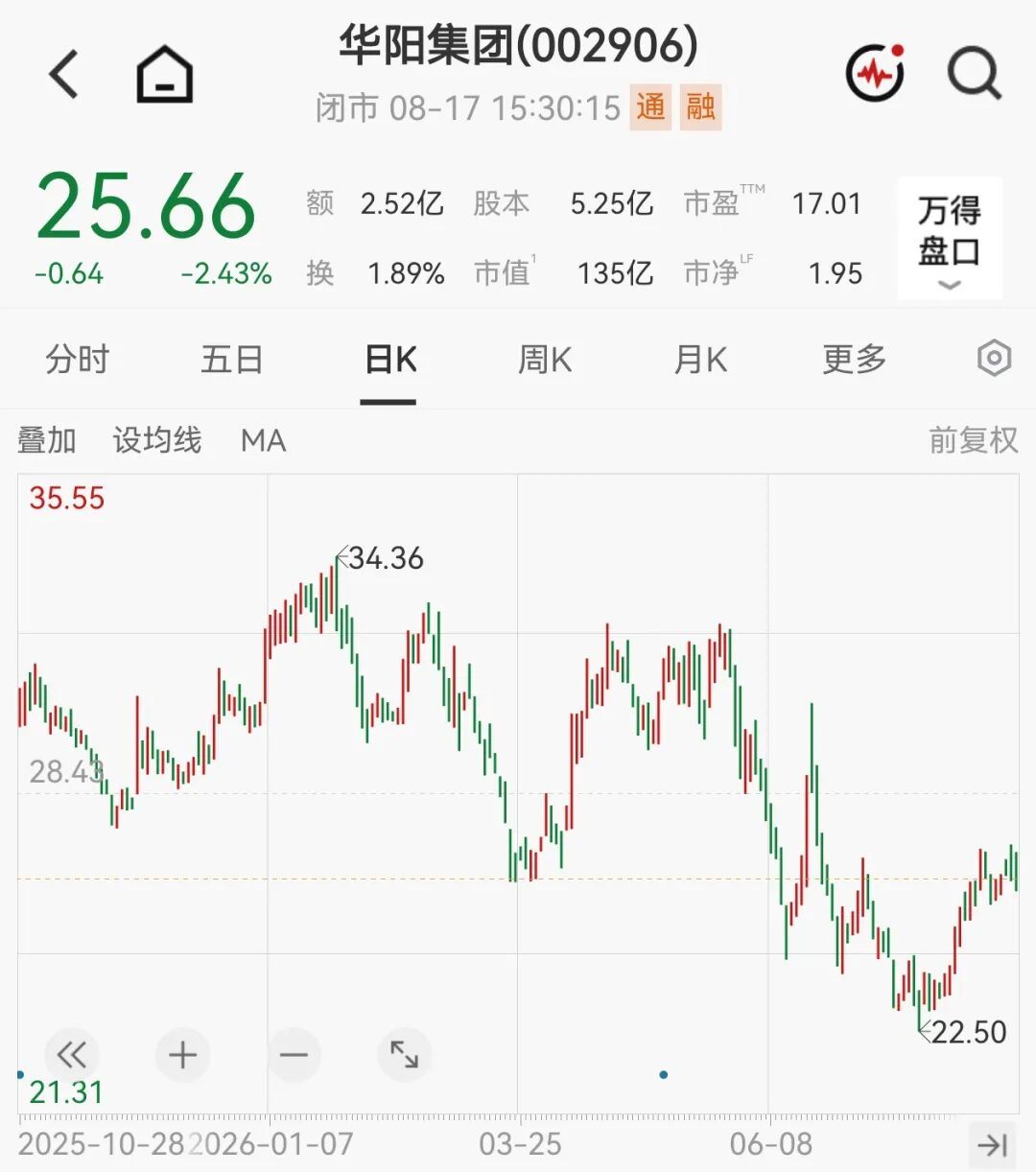This screenshot has width=1036, height=1172.
Task: Expand chart to fullscreen
Action: 405,1055
